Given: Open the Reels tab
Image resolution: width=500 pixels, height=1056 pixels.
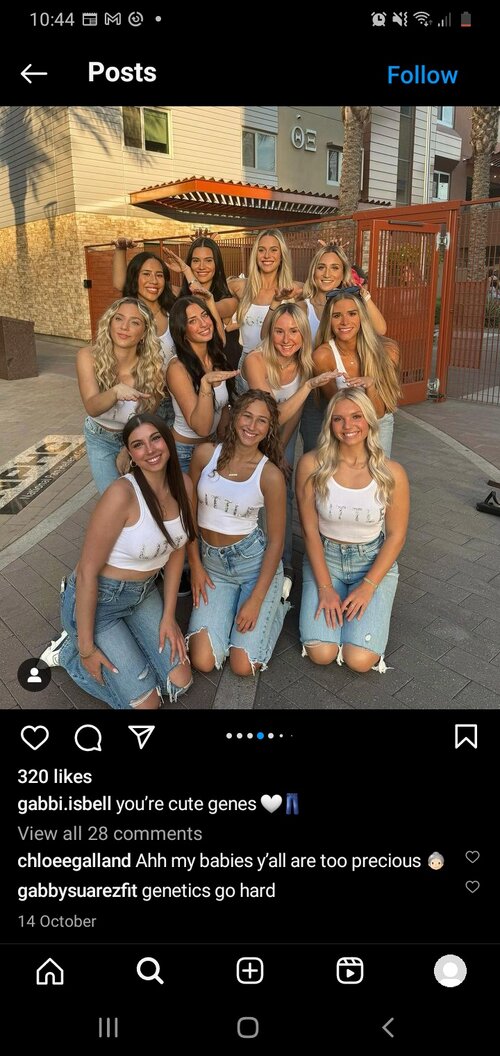Looking at the screenshot, I should pyautogui.click(x=350, y=971).
